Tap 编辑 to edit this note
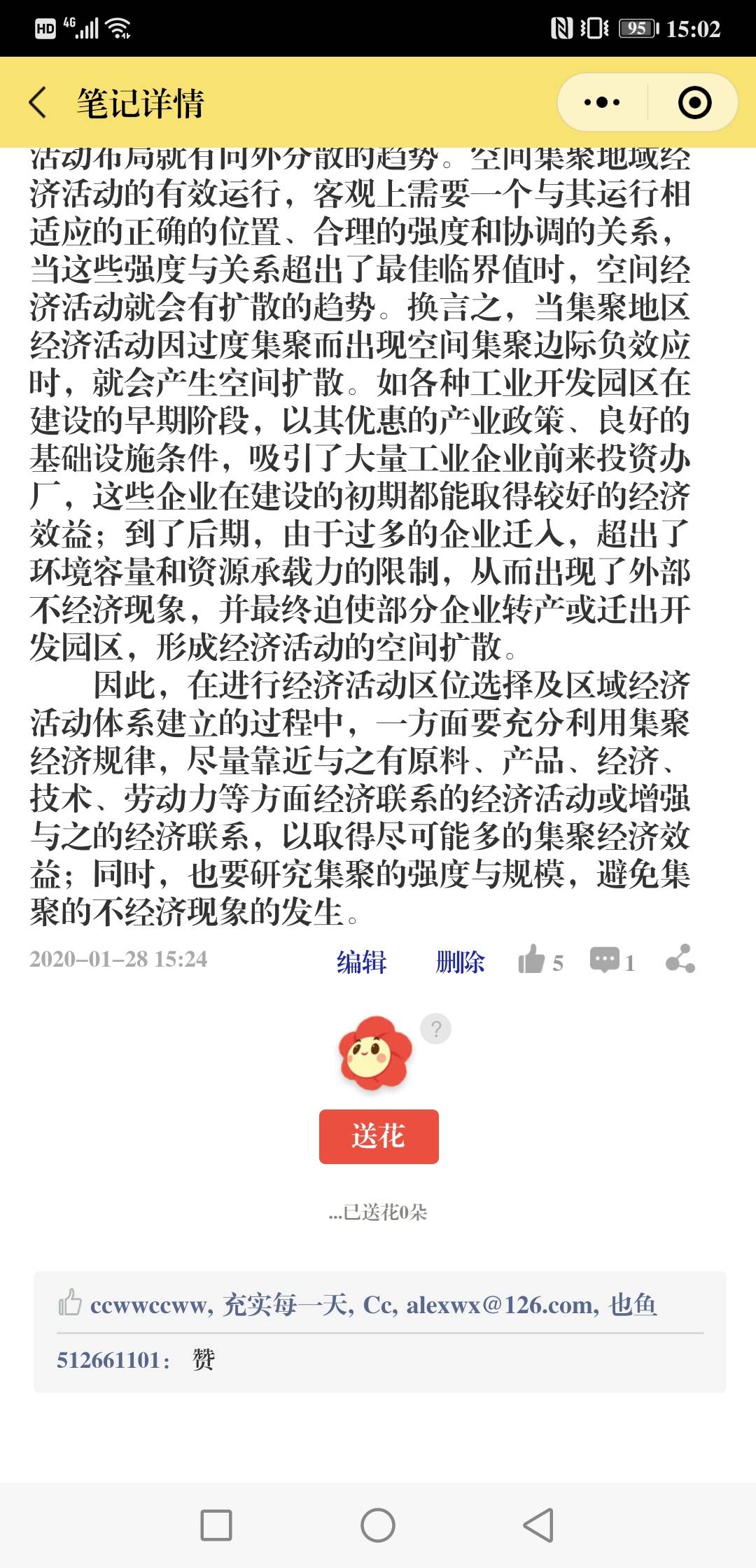The image size is (756, 1568). (x=361, y=962)
